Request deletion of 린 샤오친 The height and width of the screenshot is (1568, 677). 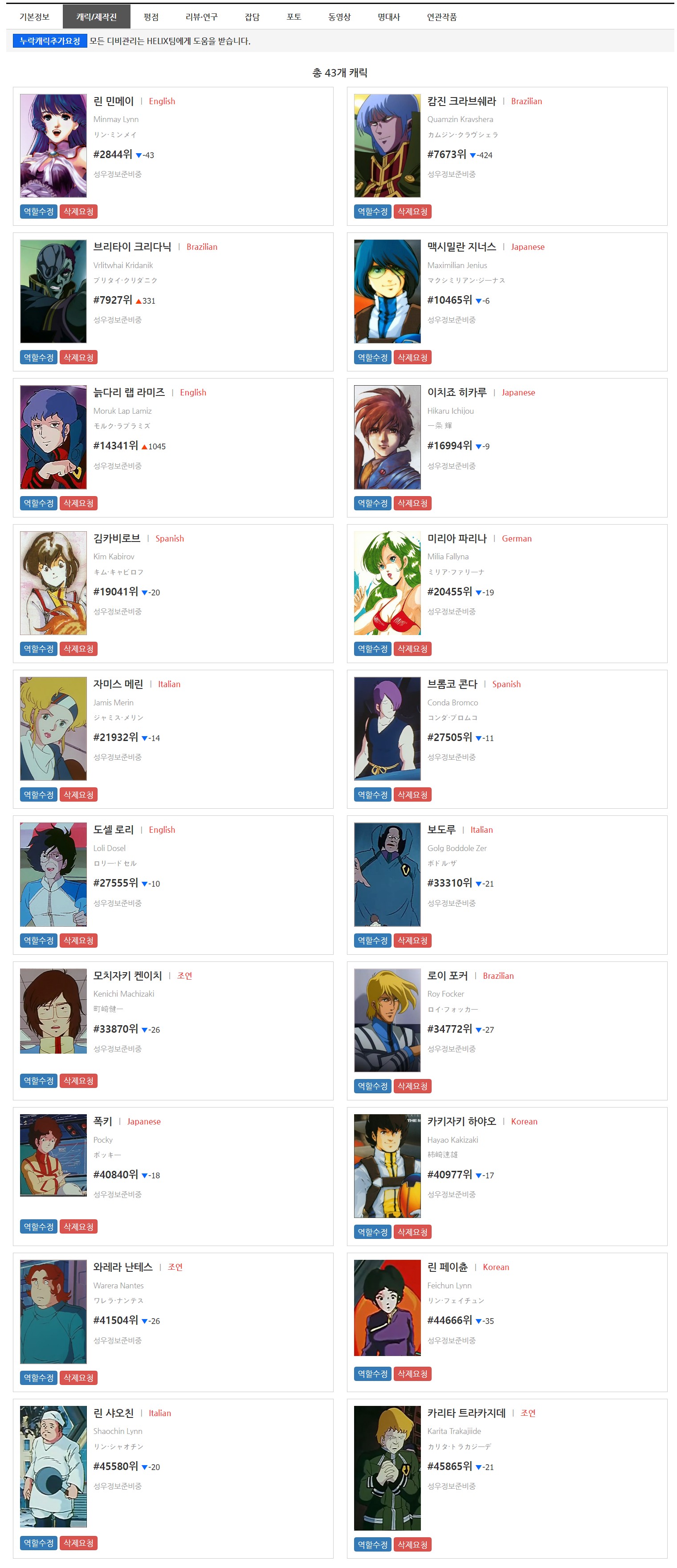pos(78,1543)
